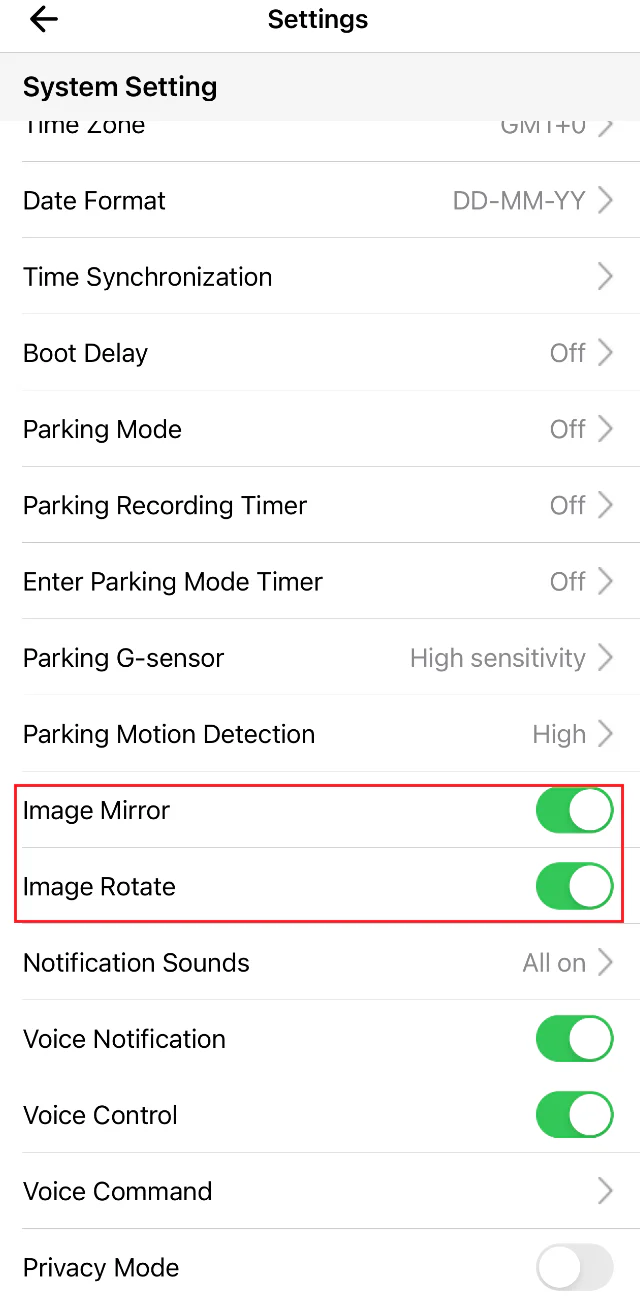The image size is (640, 1303).
Task: Open Time Synchronization
Action: (x=318, y=277)
